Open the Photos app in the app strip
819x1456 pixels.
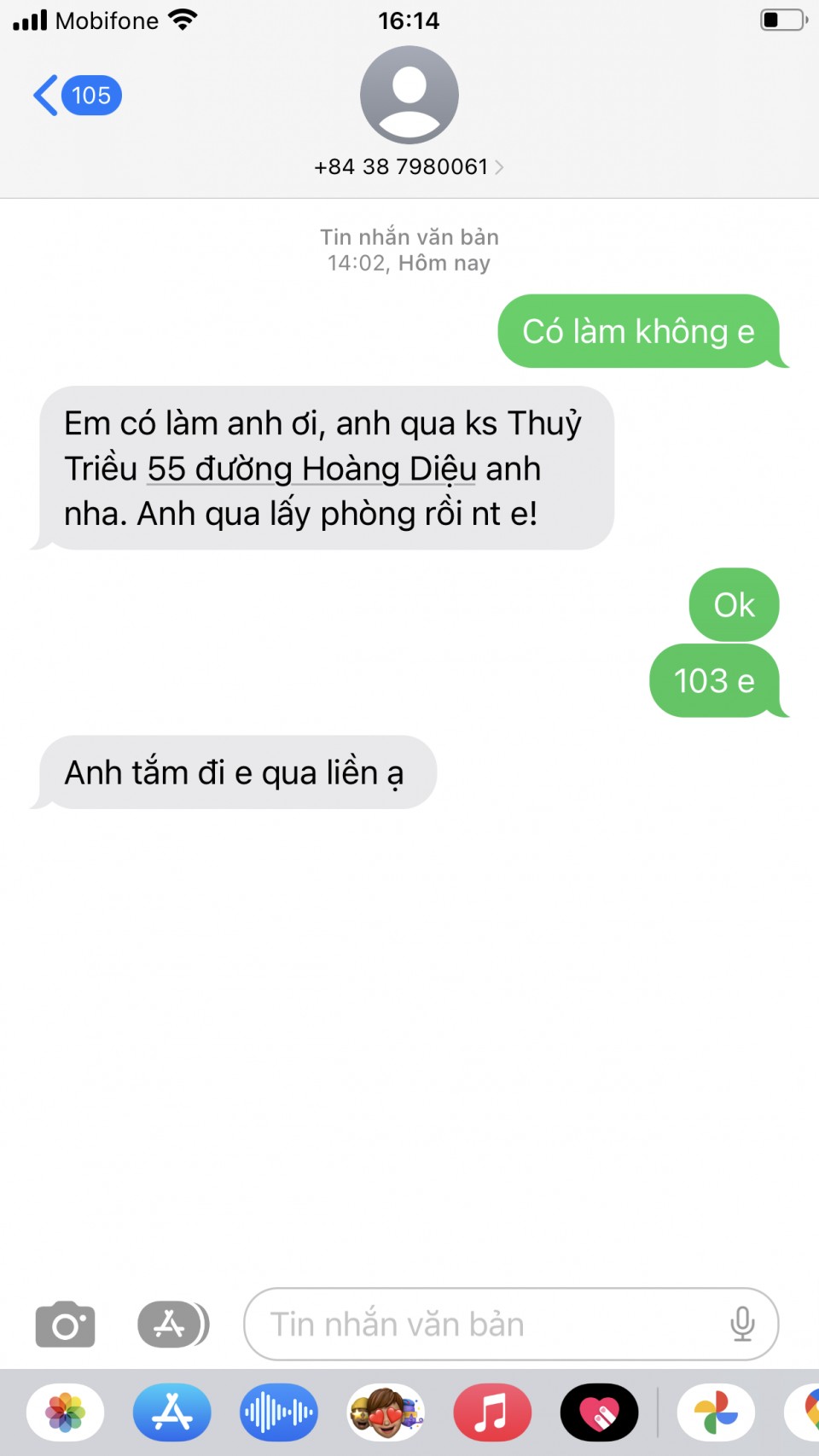click(x=66, y=1412)
